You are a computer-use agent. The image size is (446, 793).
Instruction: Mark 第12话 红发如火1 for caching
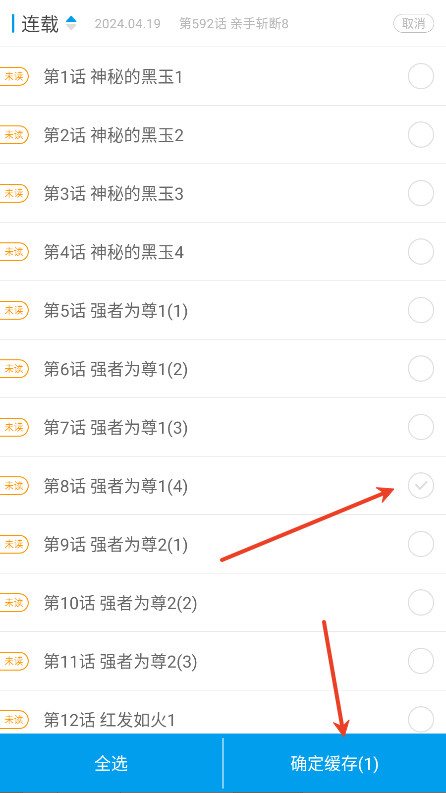421,719
